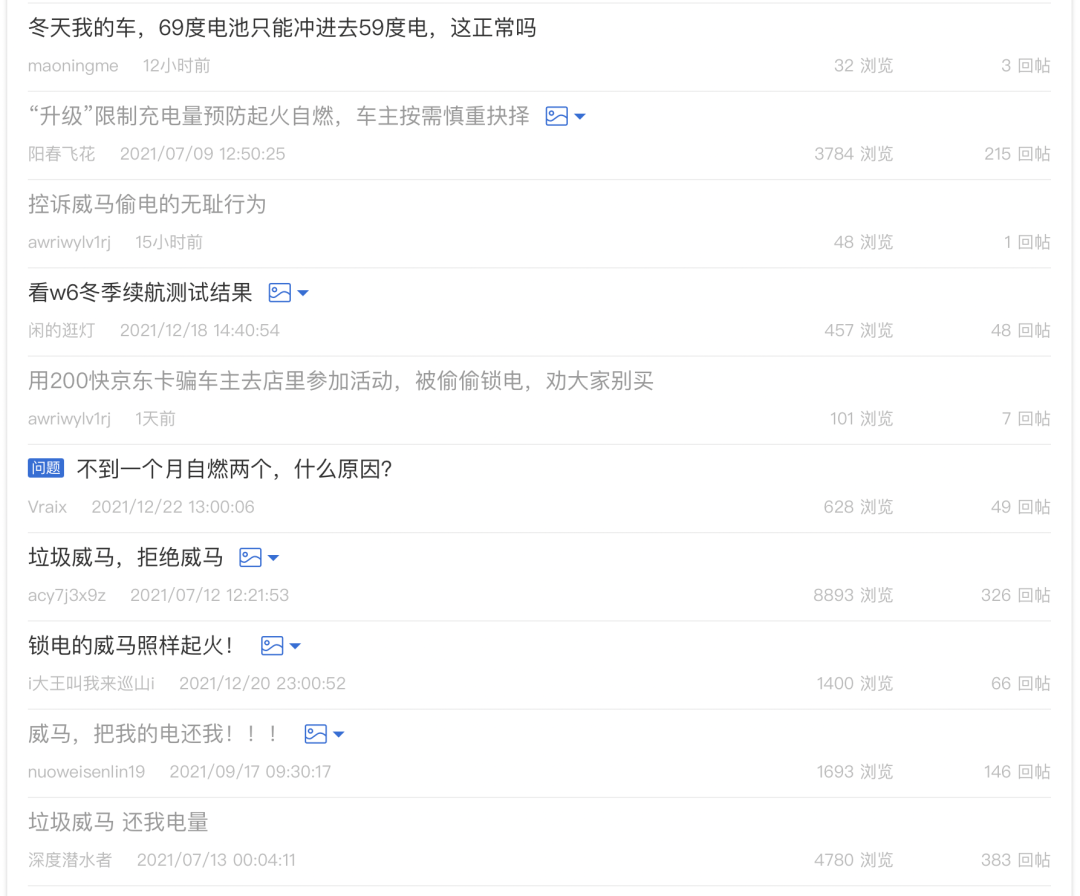Open the post 冬天我的车，69度电池只能冲进去59度电

(282, 28)
